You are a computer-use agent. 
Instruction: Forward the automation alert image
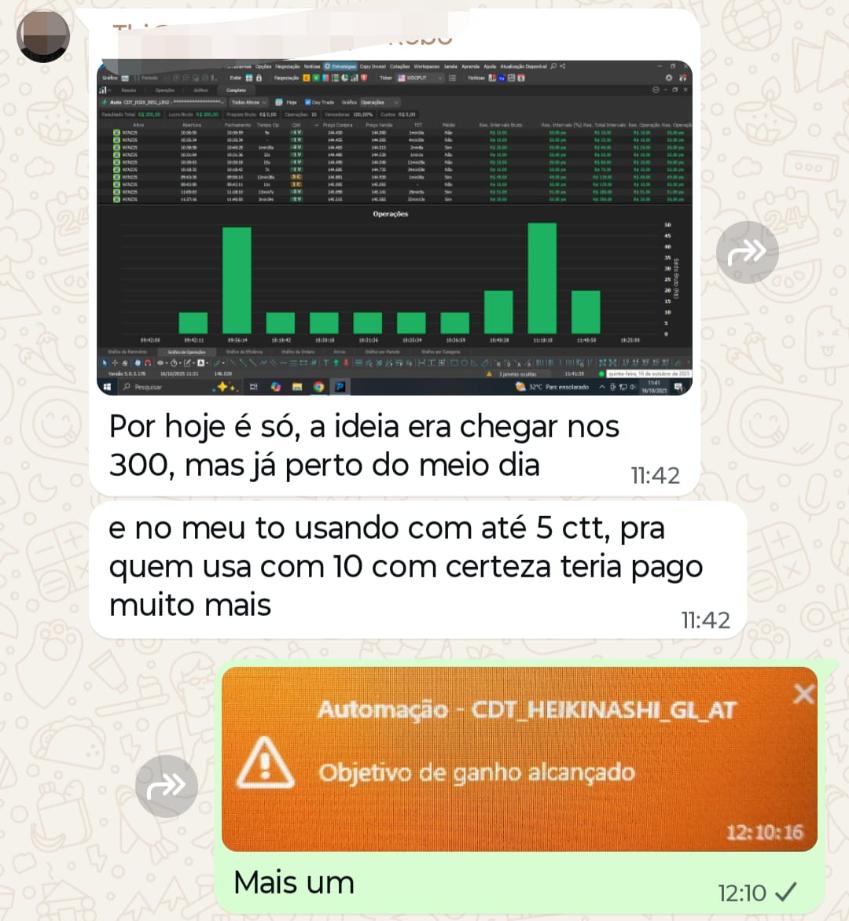click(166, 786)
